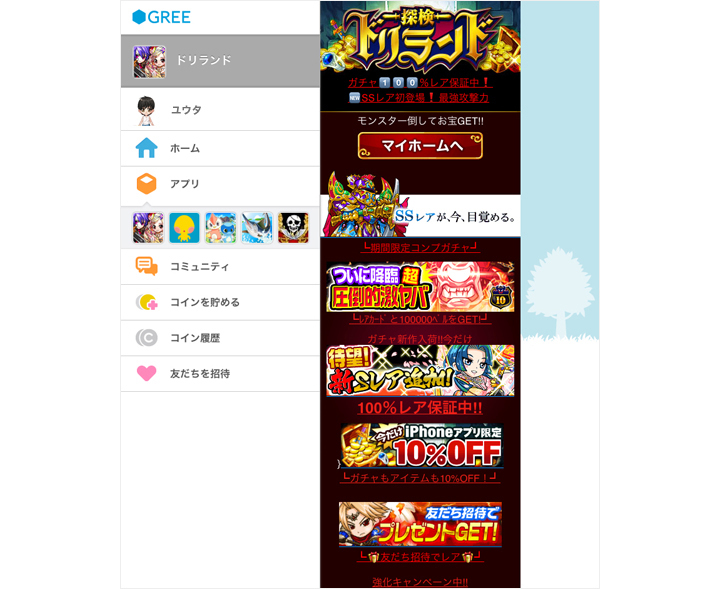Screen dimensions: 720x589
Task: Launch the yellow chick app icon
Action: coord(184,227)
